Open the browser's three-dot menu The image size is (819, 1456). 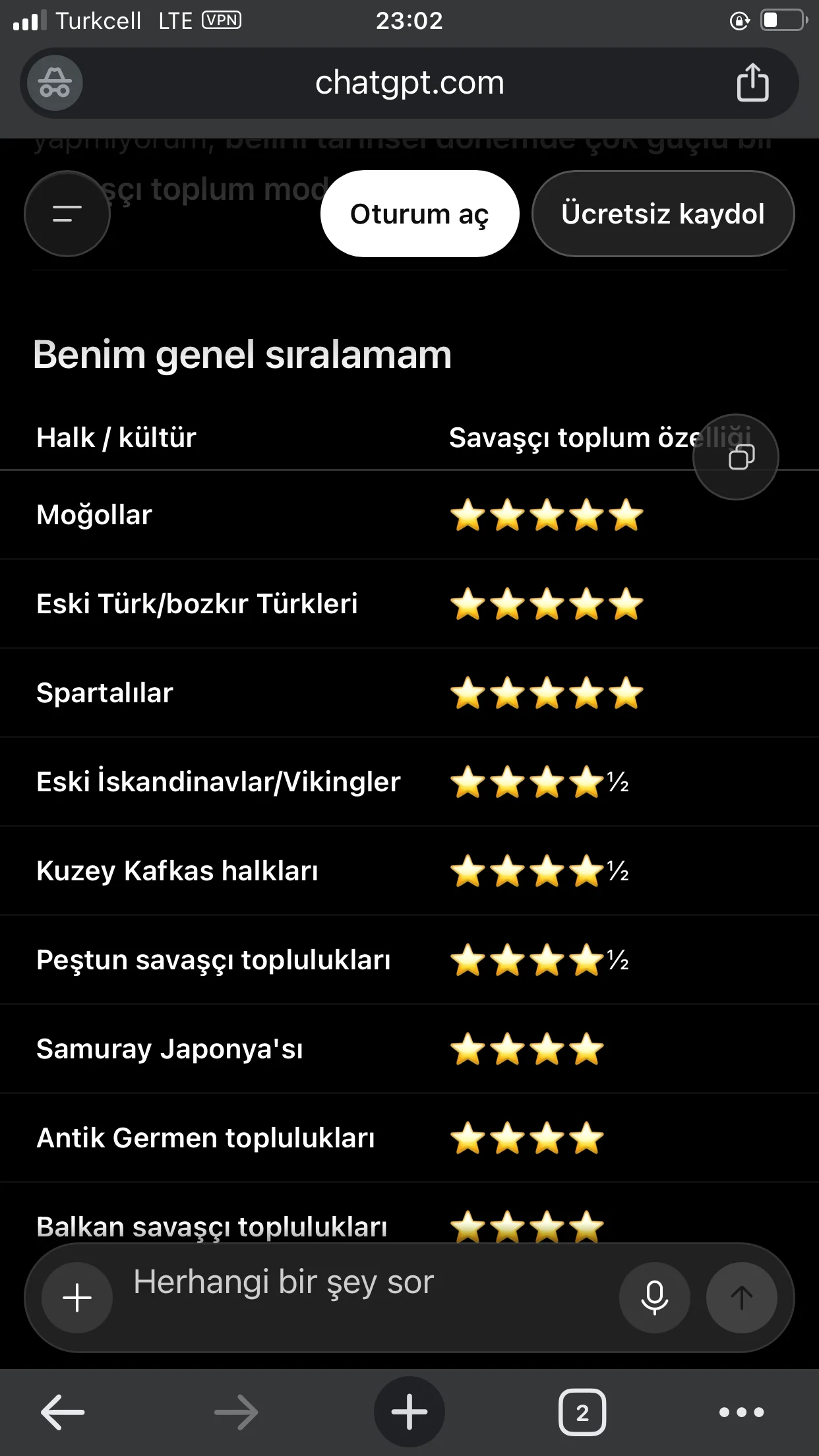click(741, 1412)
